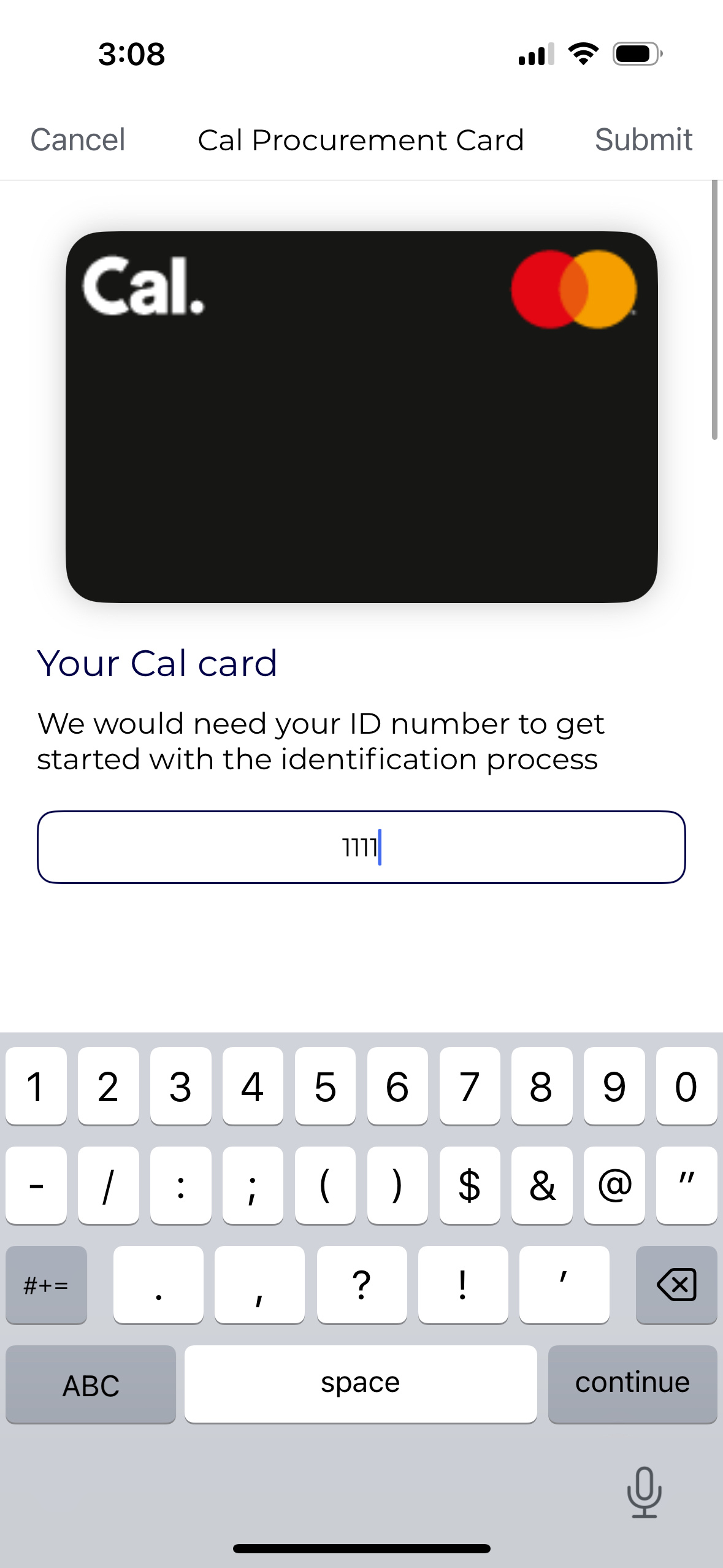This screenshot has height=1568, width=723.
Task: Open the #+= symbols keyboard
Action: coord(46,1285)
